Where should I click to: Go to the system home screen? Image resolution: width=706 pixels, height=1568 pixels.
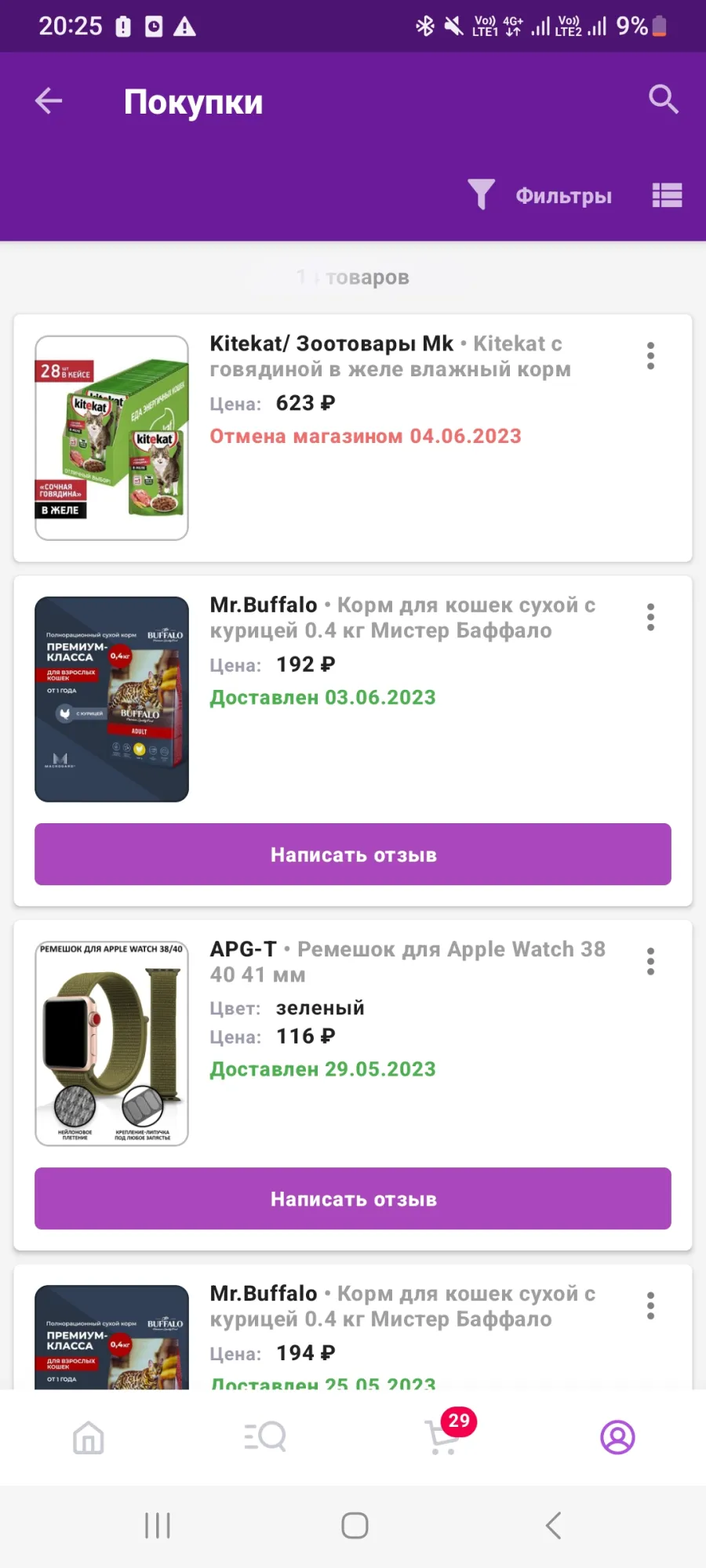point(355,1526)
